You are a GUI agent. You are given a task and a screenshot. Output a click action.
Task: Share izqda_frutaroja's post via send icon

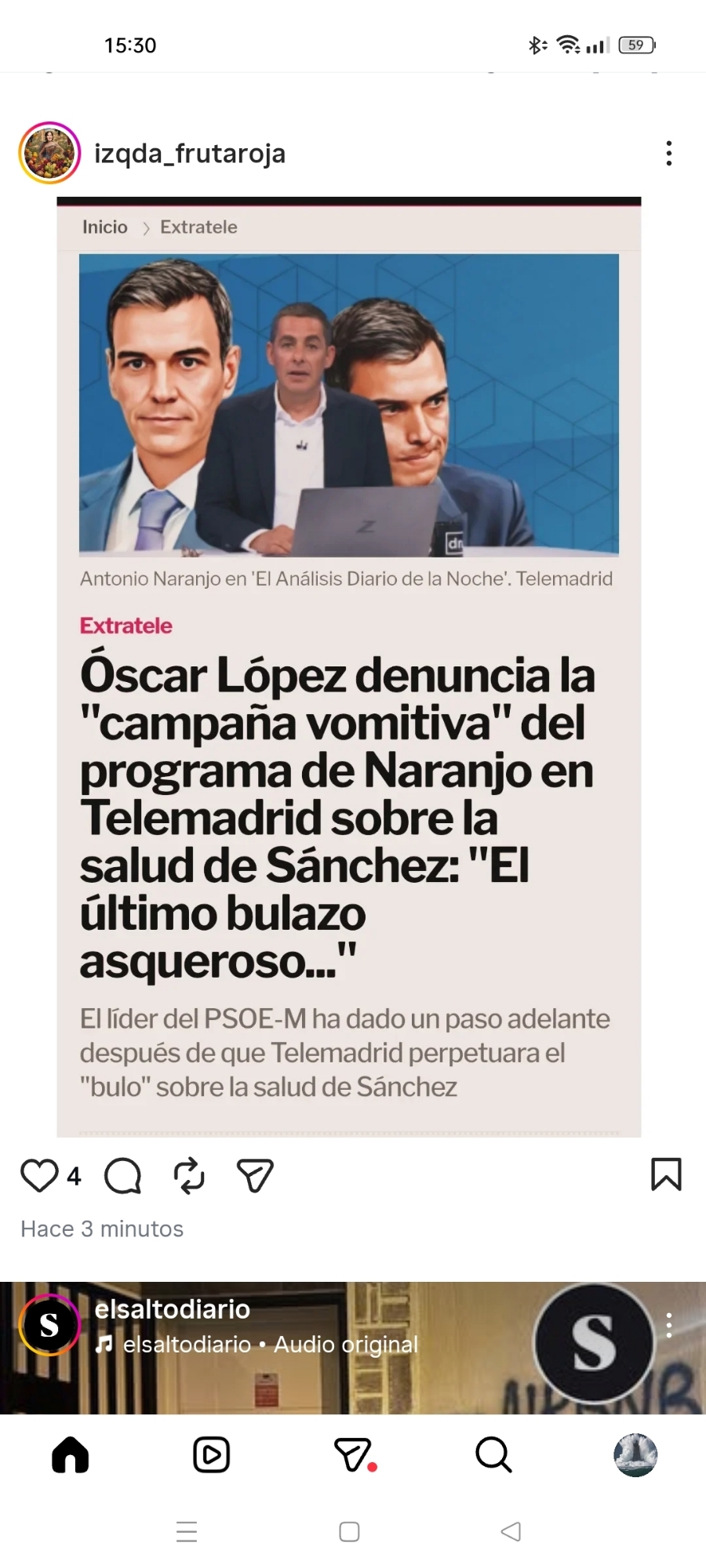coord(255,1175)
